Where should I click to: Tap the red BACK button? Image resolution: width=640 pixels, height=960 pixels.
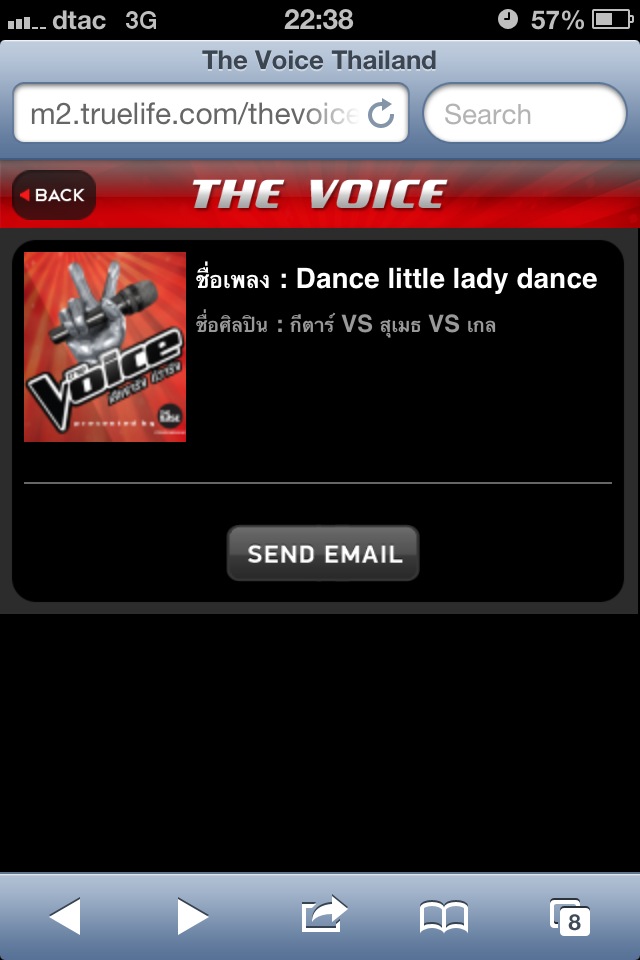click(54, 195)
